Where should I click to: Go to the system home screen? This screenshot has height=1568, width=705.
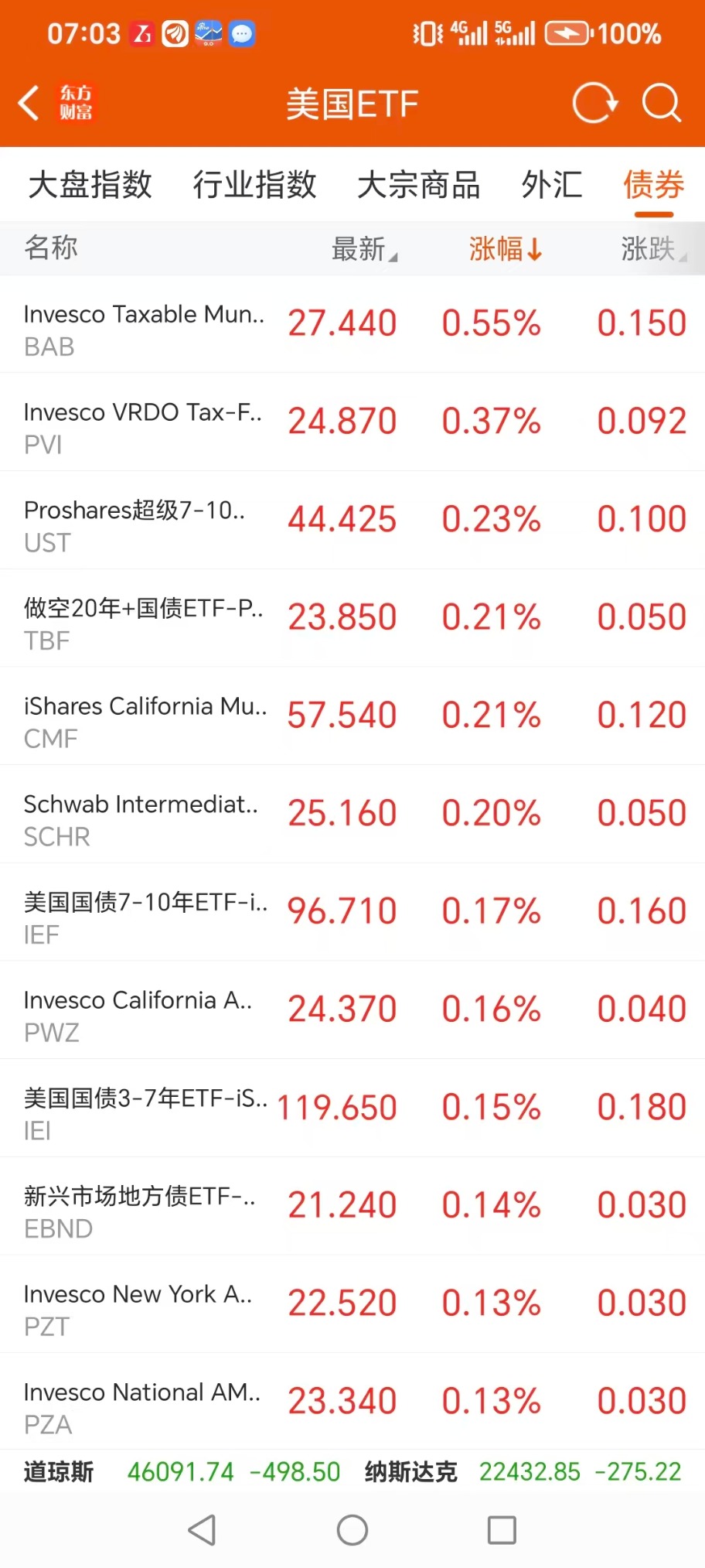coord(352,1529)
